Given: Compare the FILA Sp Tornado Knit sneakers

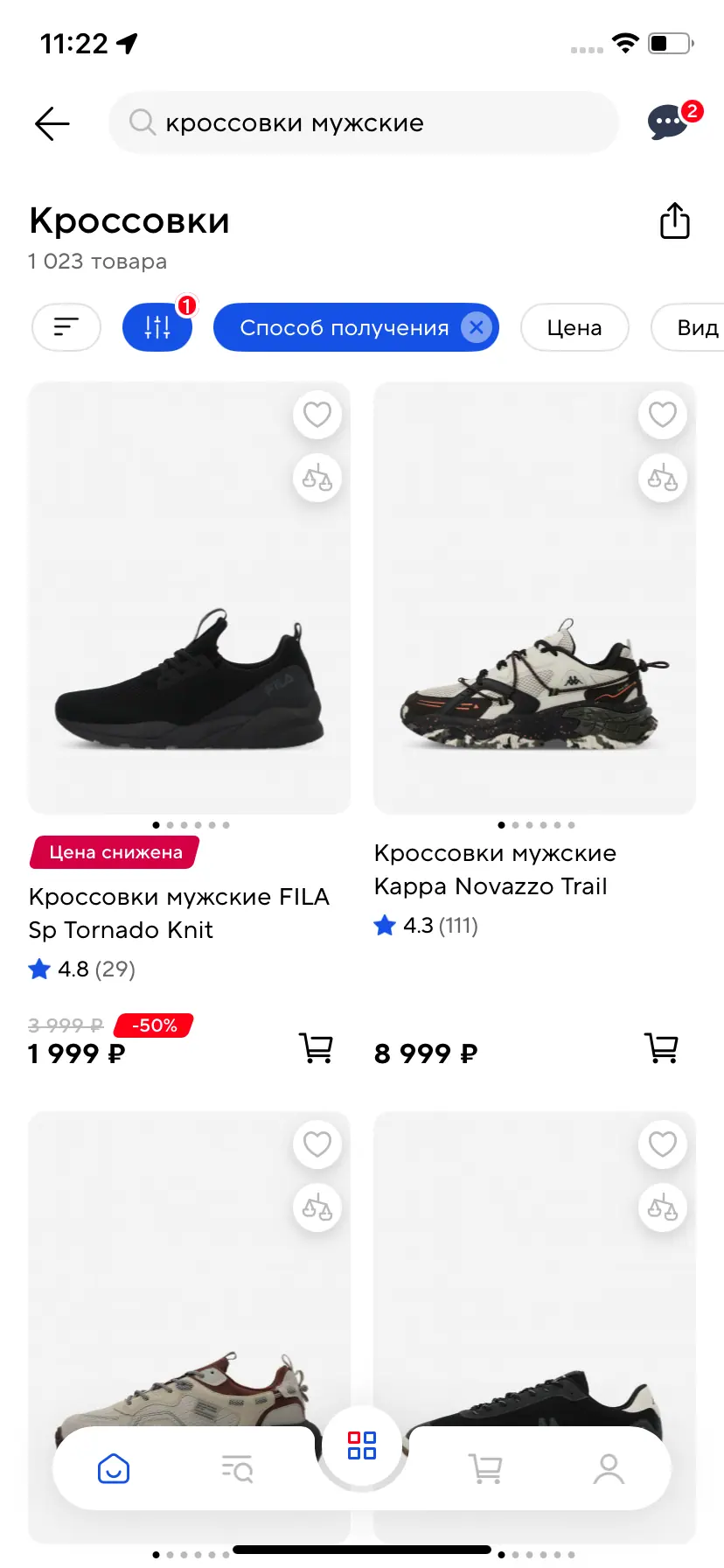Looking at the screenshot, I should click(x=317, y=478).
